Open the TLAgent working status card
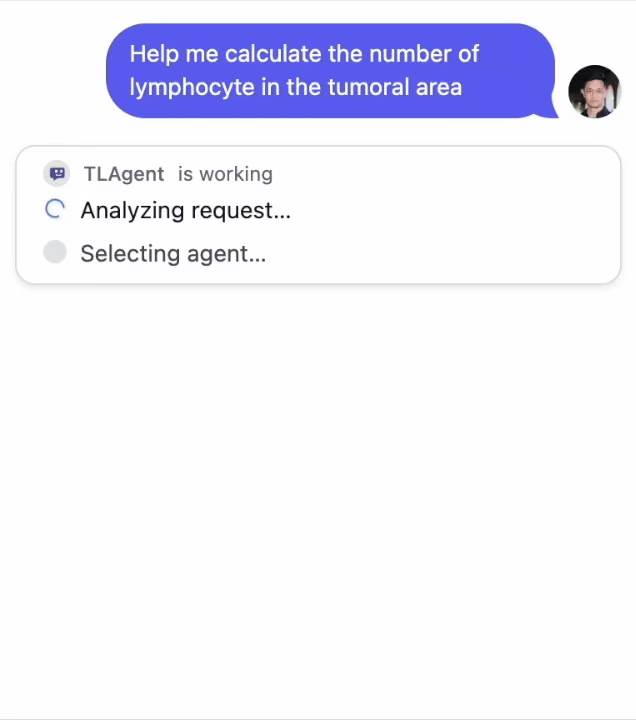The width and height of the screenshot is (636, 720). [x=318, y=215]
